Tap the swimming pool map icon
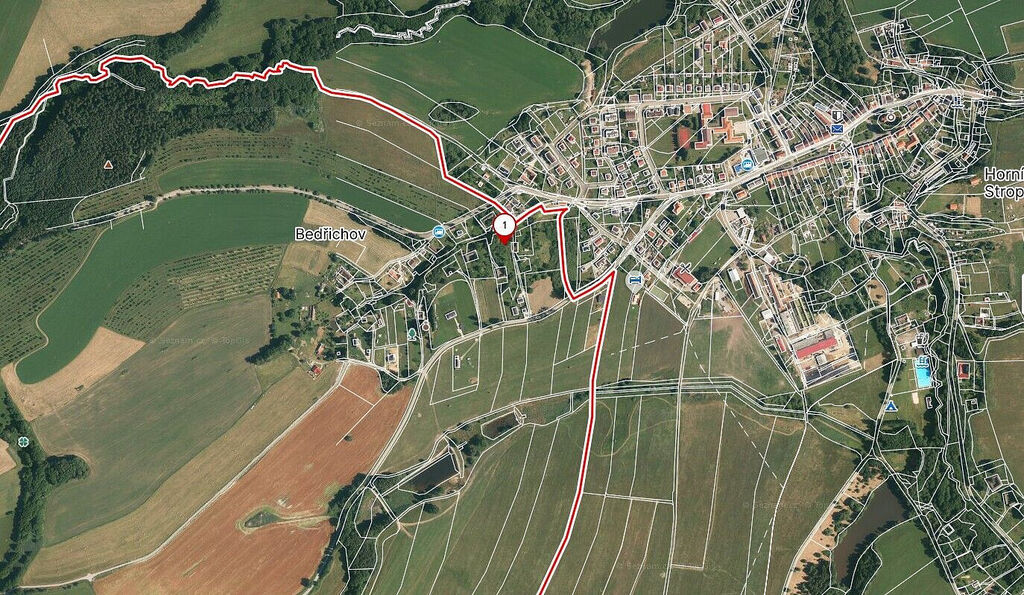This screenshot has width=1024, height=595. (921, 361)
